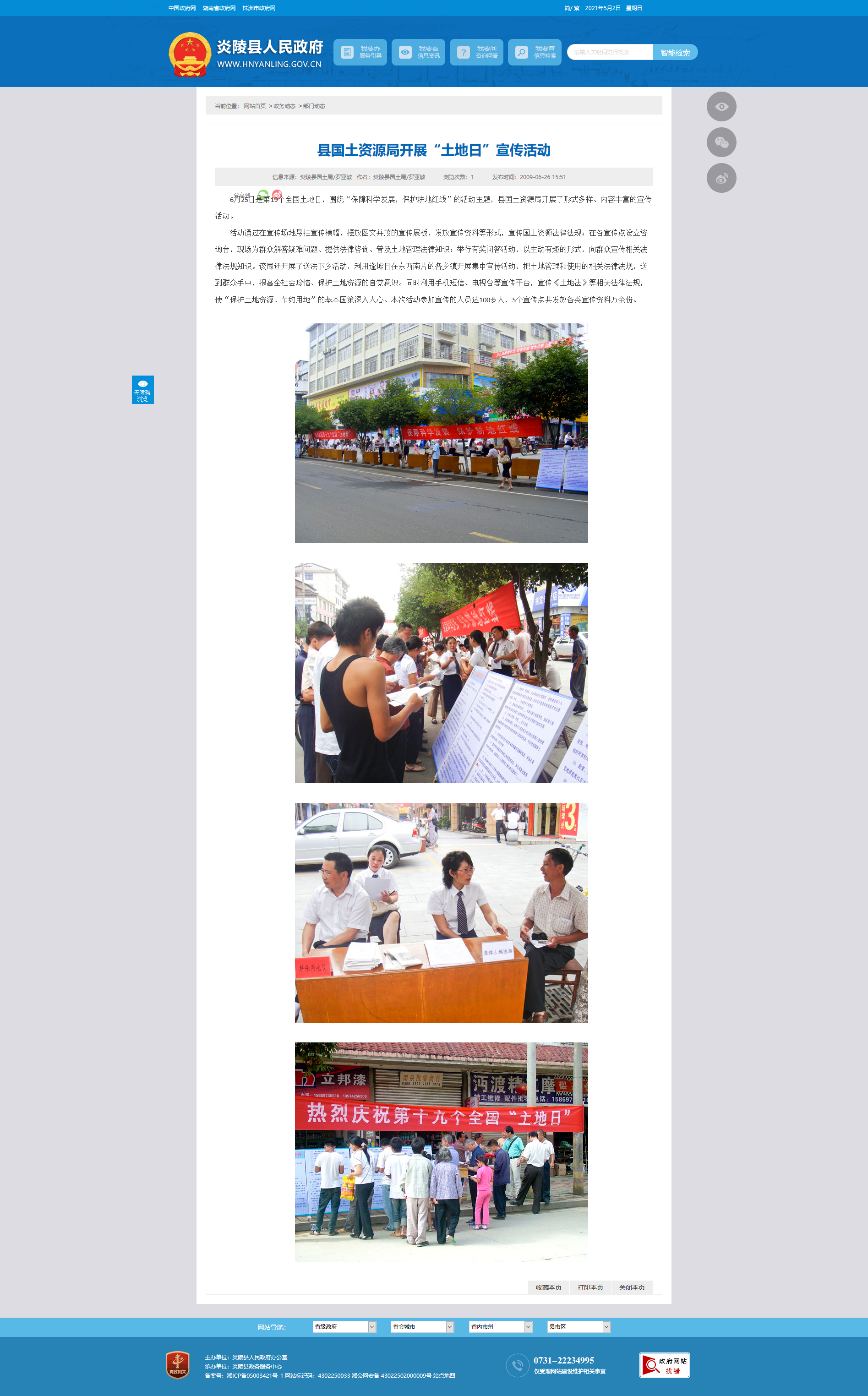Close the page with 关闭本页
This screenshot has width=868, height=1396.
click(x=632, y=1287)
